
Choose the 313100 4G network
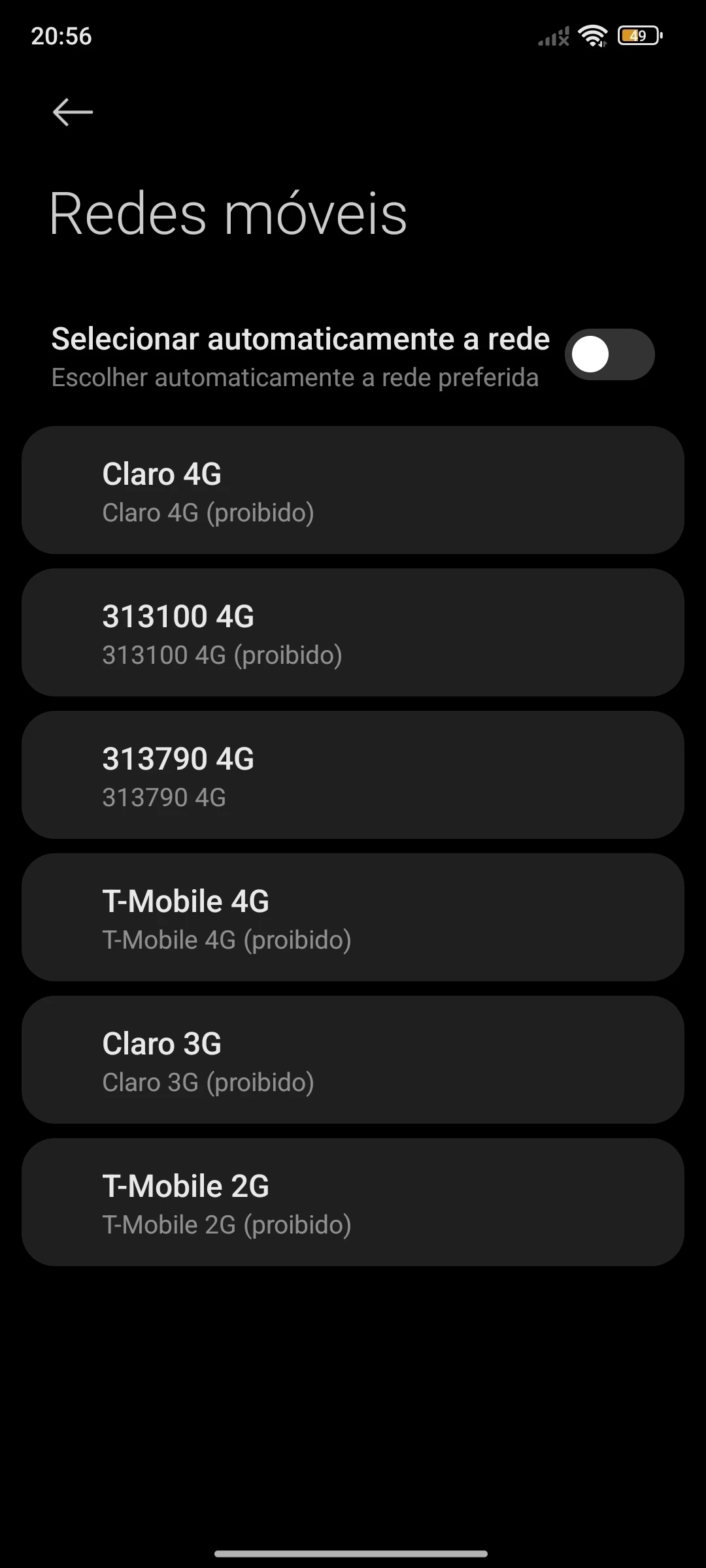tap(353, 633)
